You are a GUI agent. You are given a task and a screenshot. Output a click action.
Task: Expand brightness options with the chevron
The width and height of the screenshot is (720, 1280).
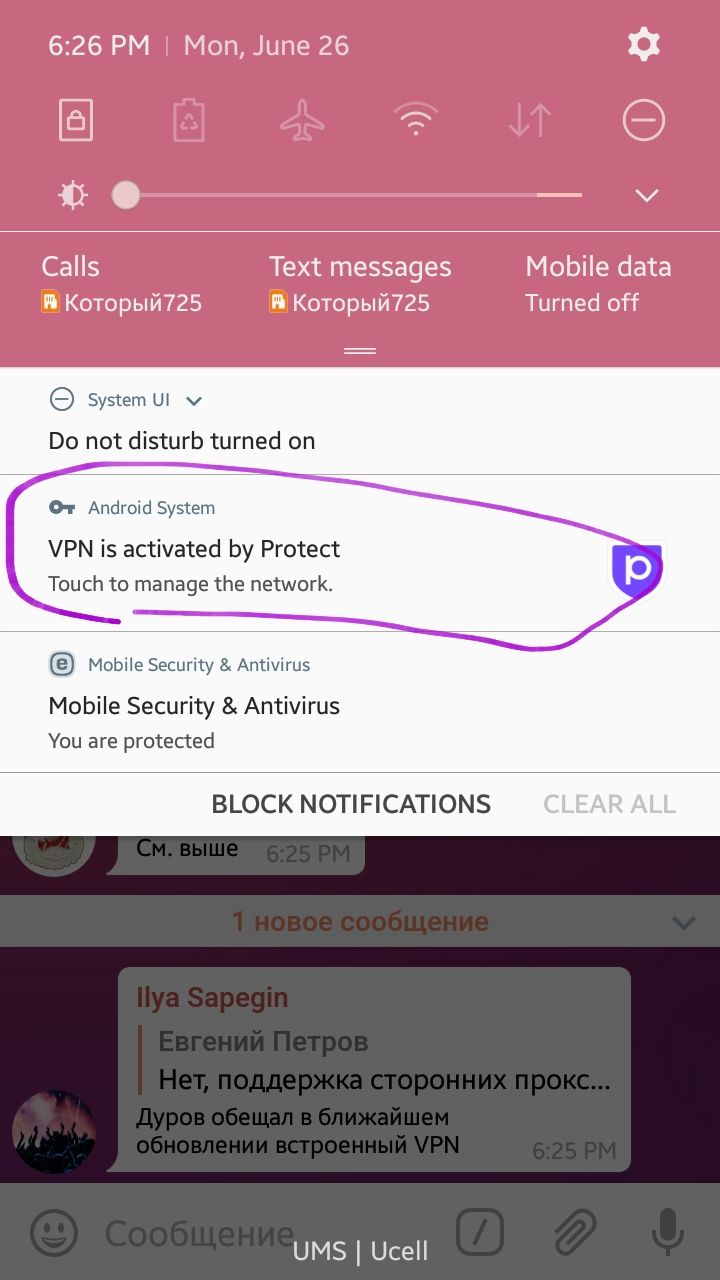pyautogui.click(x=647, y=196)
